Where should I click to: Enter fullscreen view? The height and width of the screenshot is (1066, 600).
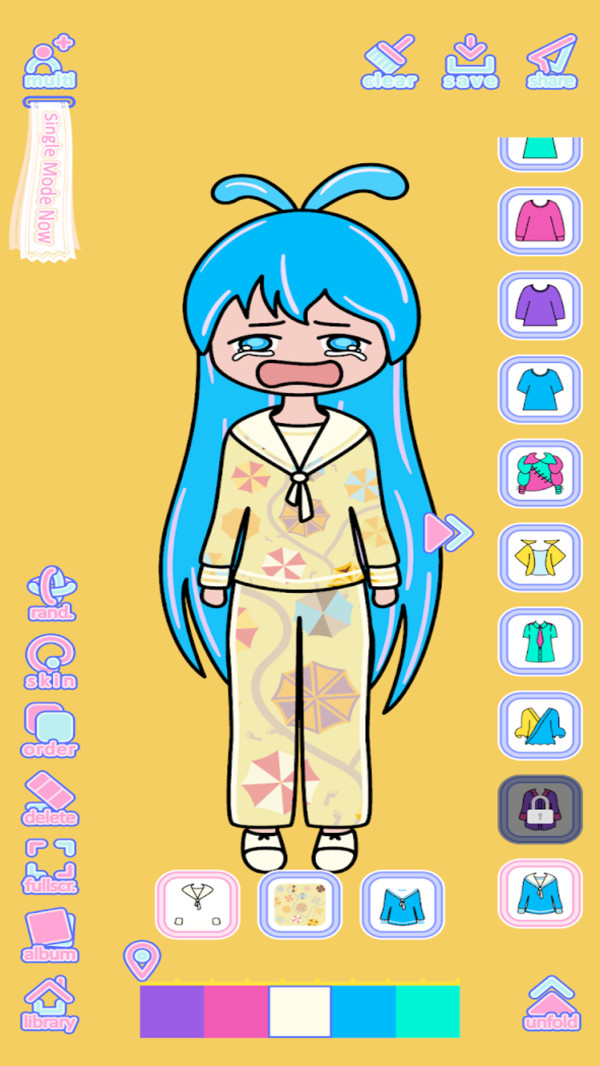(50, 865)
